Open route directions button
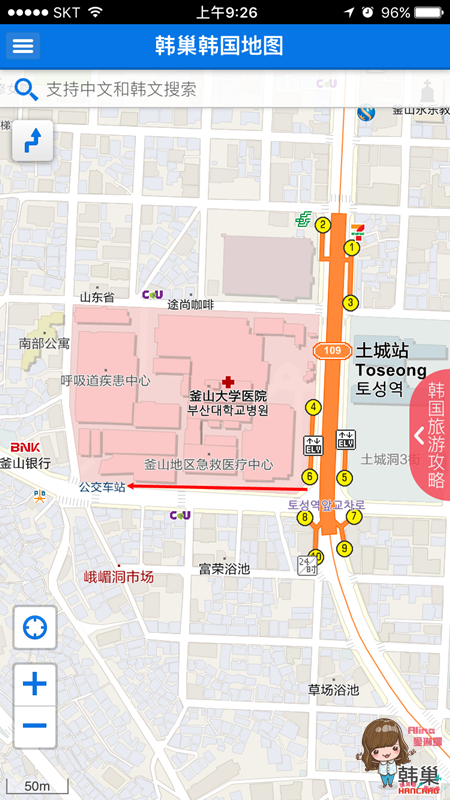The width and height of the screenshot is (450, 800). point(33,141)
